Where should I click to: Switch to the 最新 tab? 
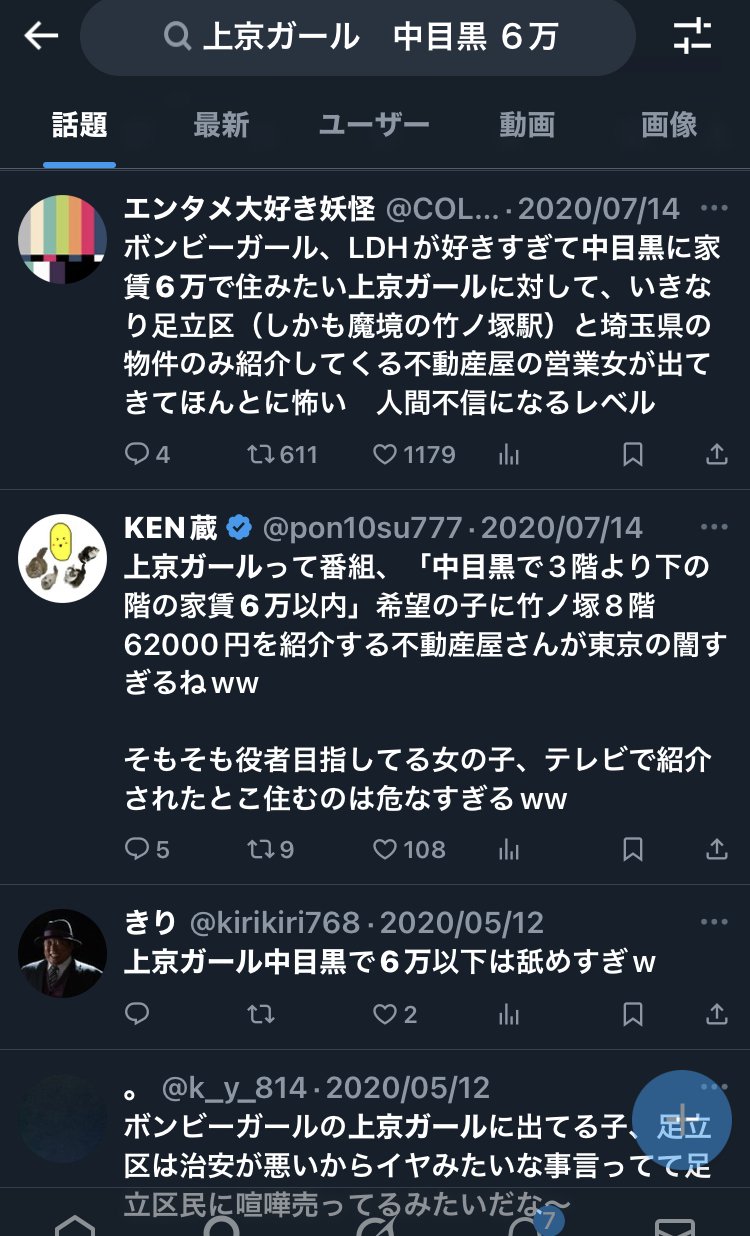[221, 125]
